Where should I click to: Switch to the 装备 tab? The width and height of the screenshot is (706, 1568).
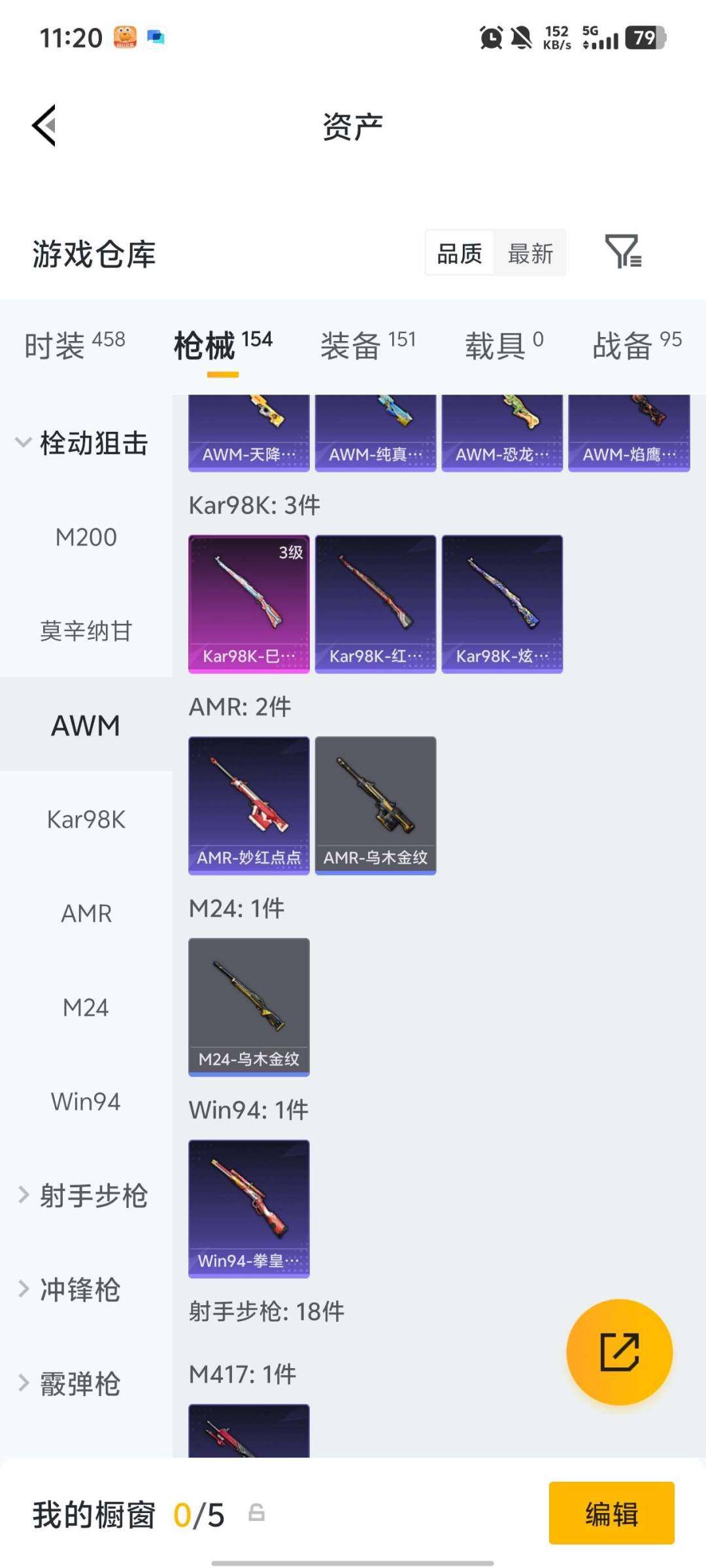367,344
